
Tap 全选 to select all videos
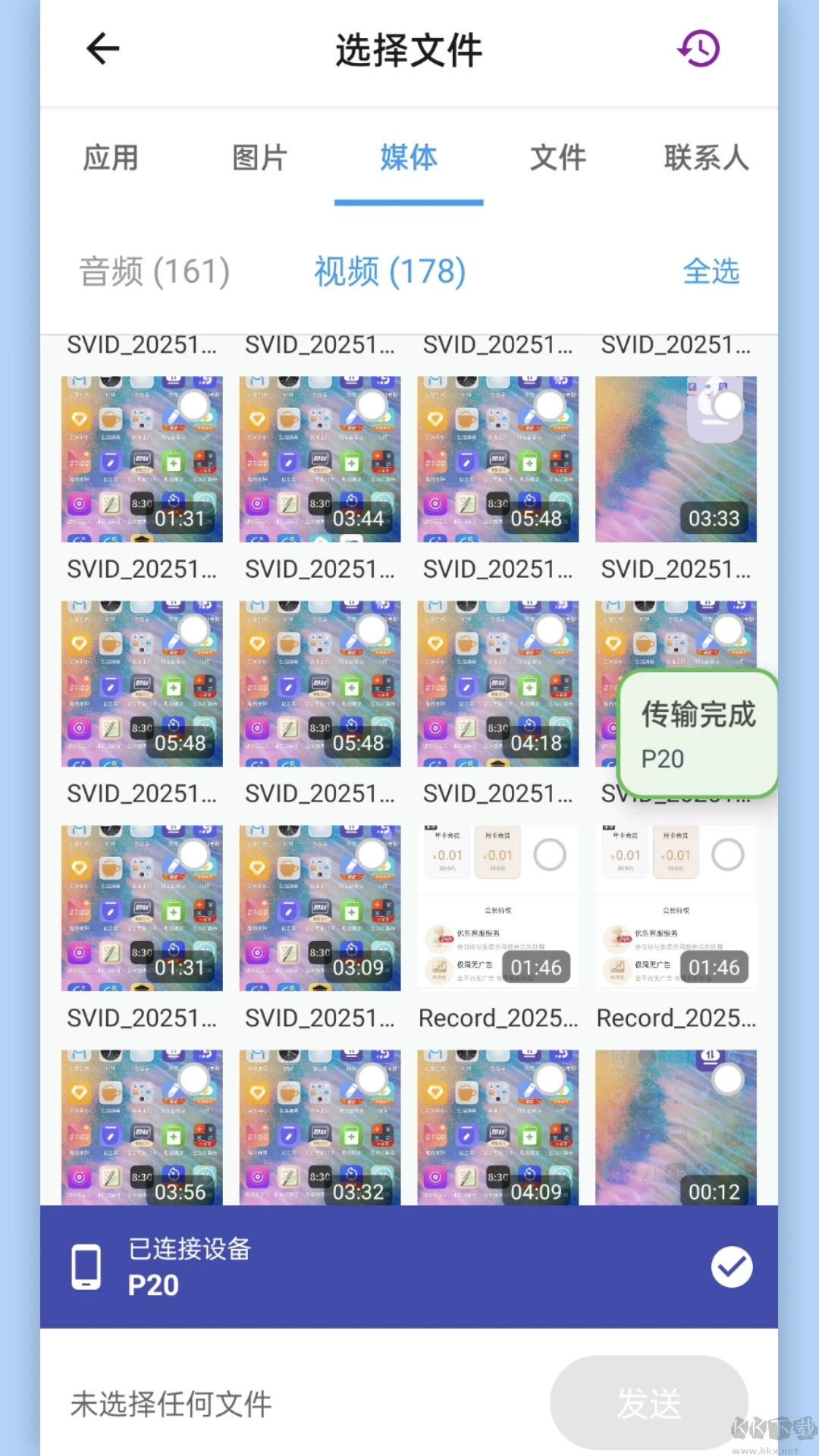point(712,271)
